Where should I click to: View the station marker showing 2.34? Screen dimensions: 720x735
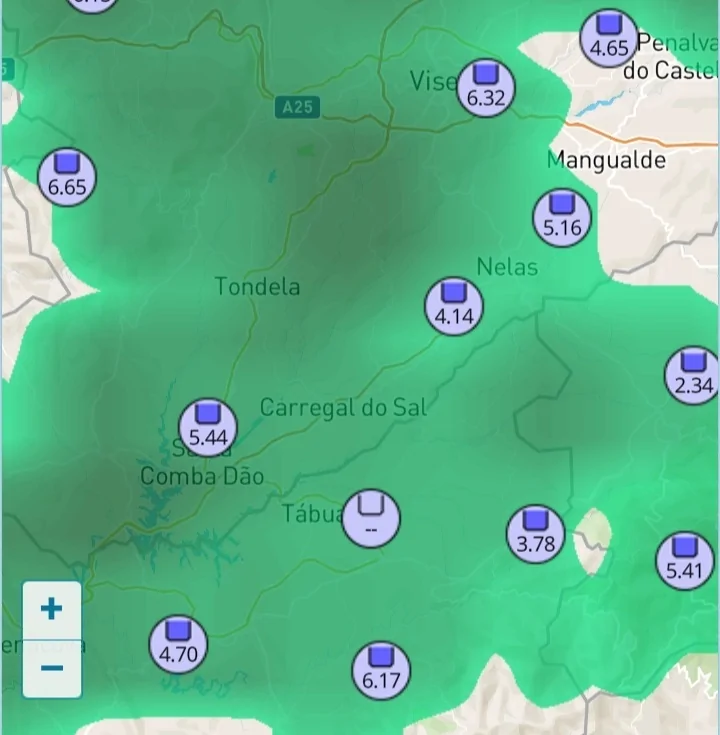(x=693, y=375)
